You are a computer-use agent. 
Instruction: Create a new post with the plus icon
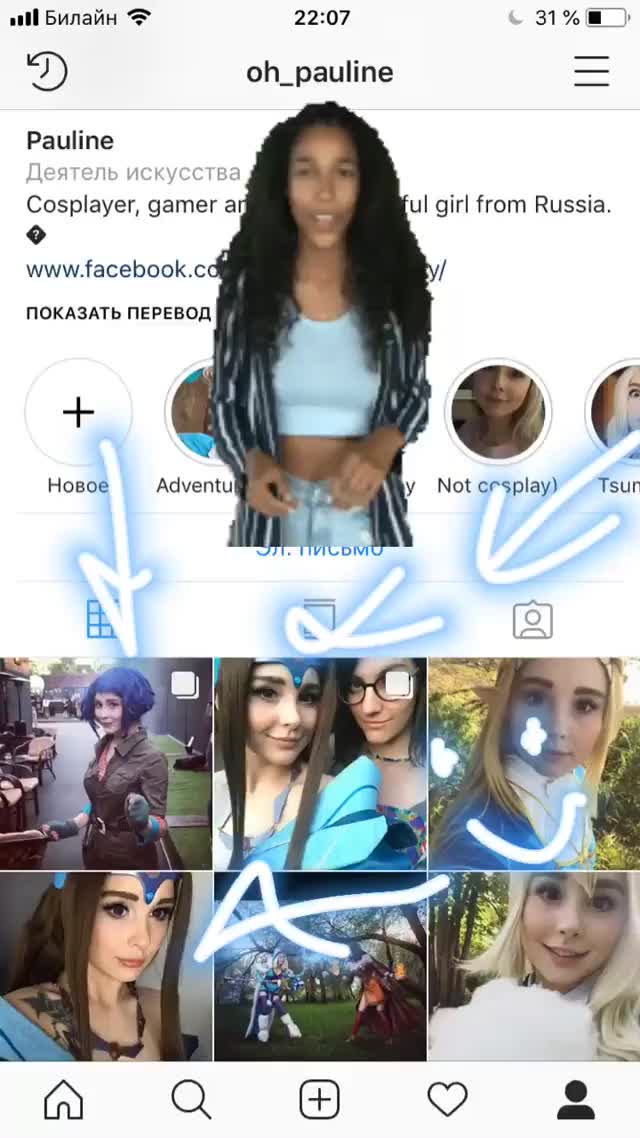click(x=319, y=1100)
